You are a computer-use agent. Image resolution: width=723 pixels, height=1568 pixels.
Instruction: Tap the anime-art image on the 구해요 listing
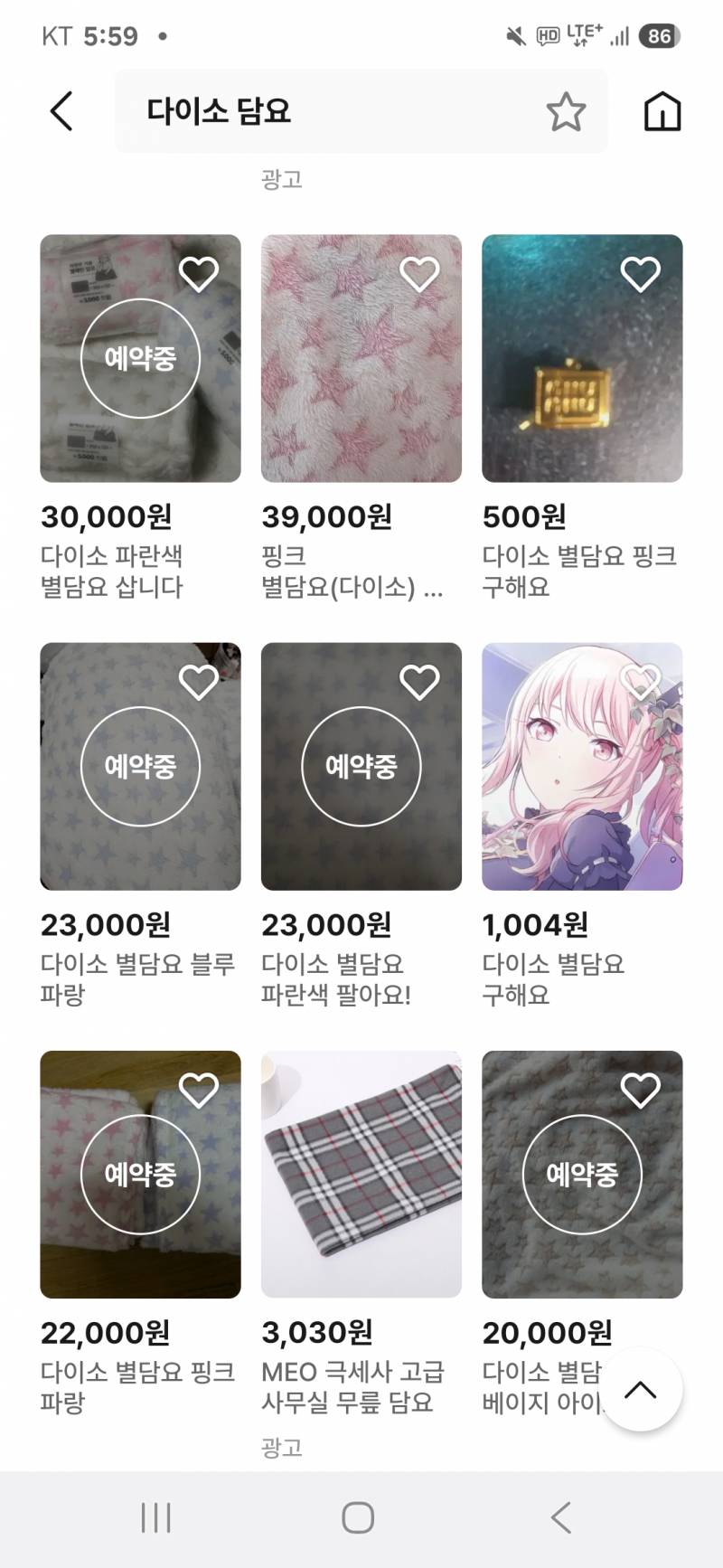pyautogui.click(x=581, y=766)
